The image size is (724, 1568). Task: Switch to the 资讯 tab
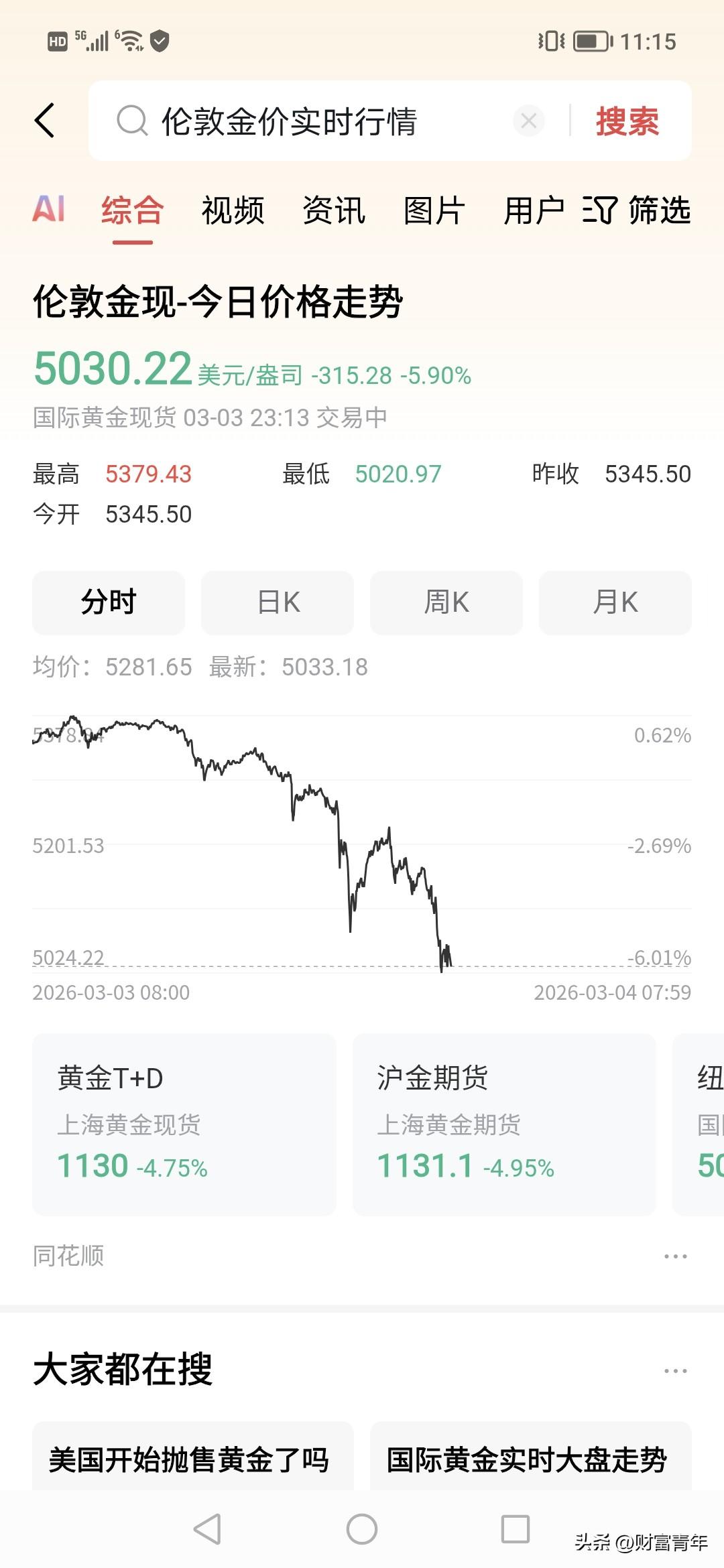[334, 210]
